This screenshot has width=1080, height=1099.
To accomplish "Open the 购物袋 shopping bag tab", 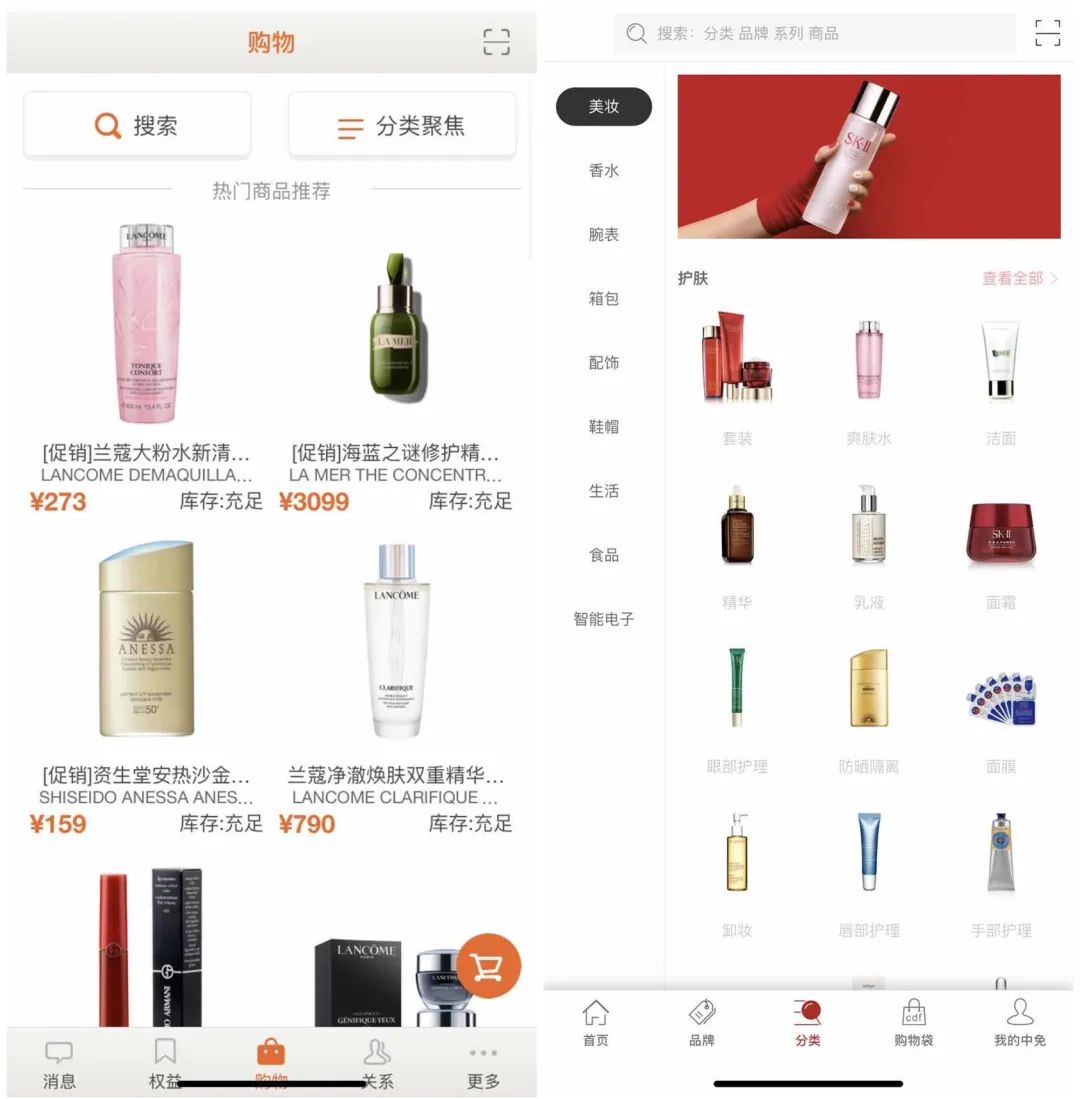I will point(913,1023).
